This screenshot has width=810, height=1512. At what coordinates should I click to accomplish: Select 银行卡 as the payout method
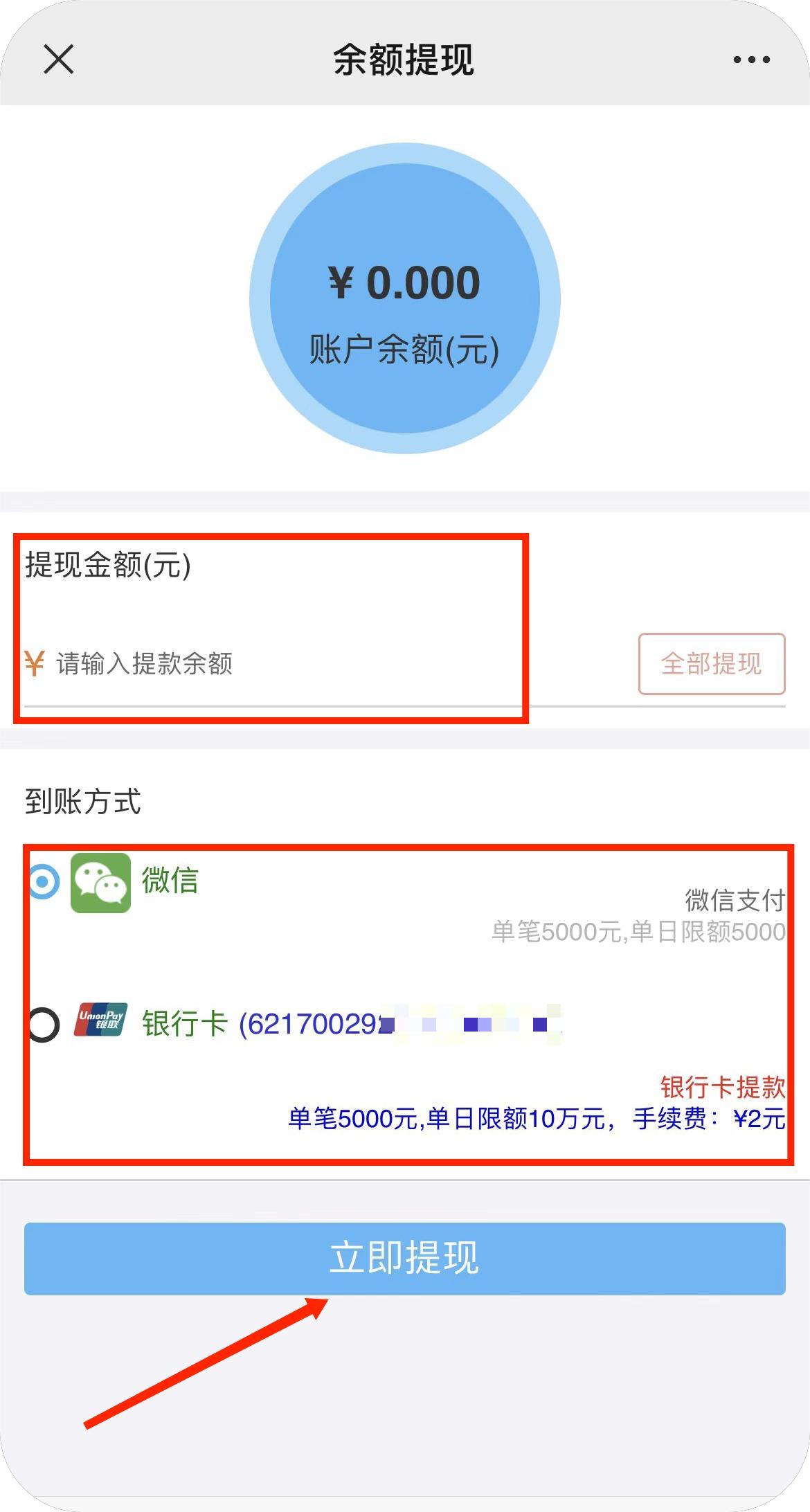(44, 1025)
